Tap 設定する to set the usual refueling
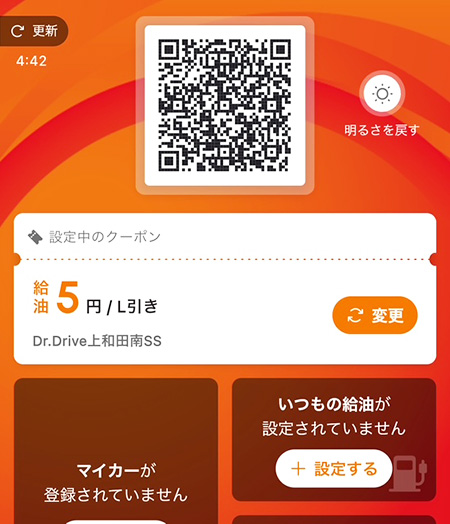This screenshot has width=450, height=524. pos(334,469)
